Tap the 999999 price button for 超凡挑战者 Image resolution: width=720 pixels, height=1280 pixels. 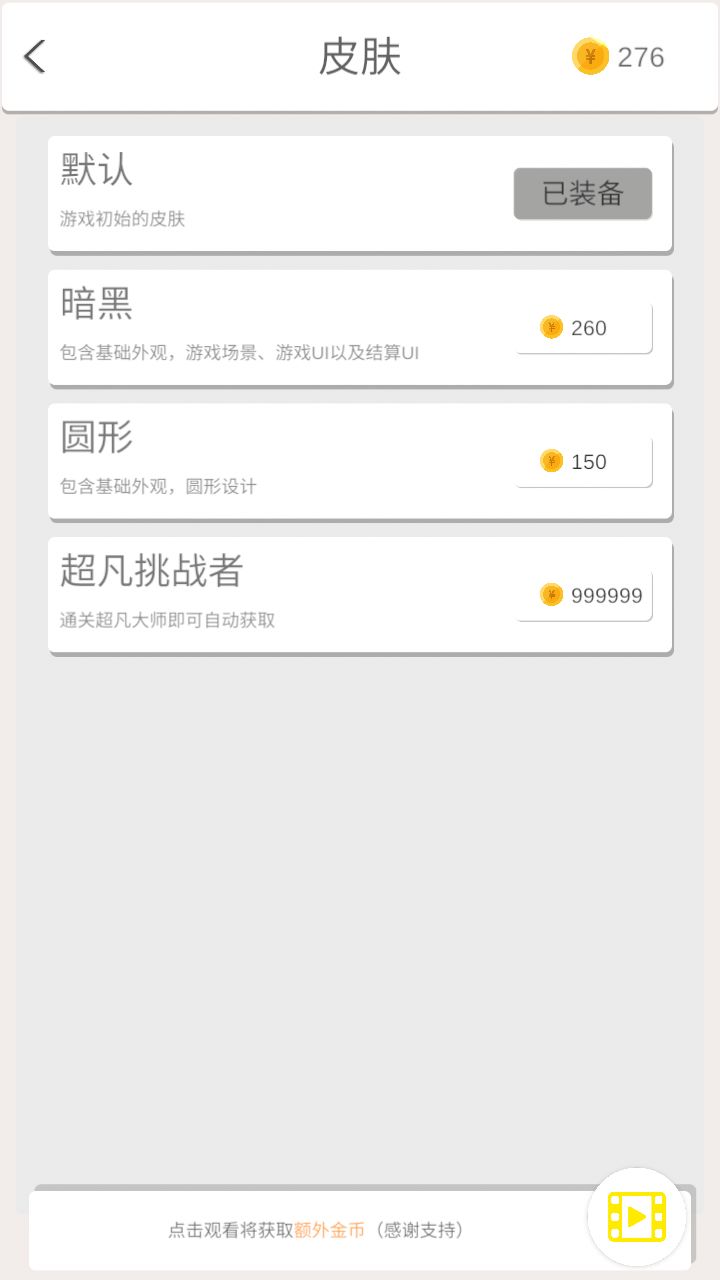[584, 596]
